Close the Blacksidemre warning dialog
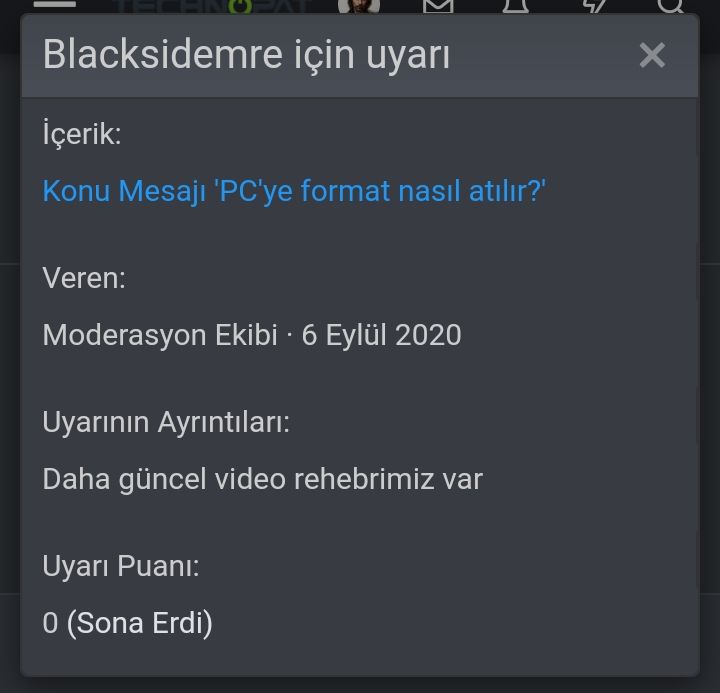 (652, 55)
